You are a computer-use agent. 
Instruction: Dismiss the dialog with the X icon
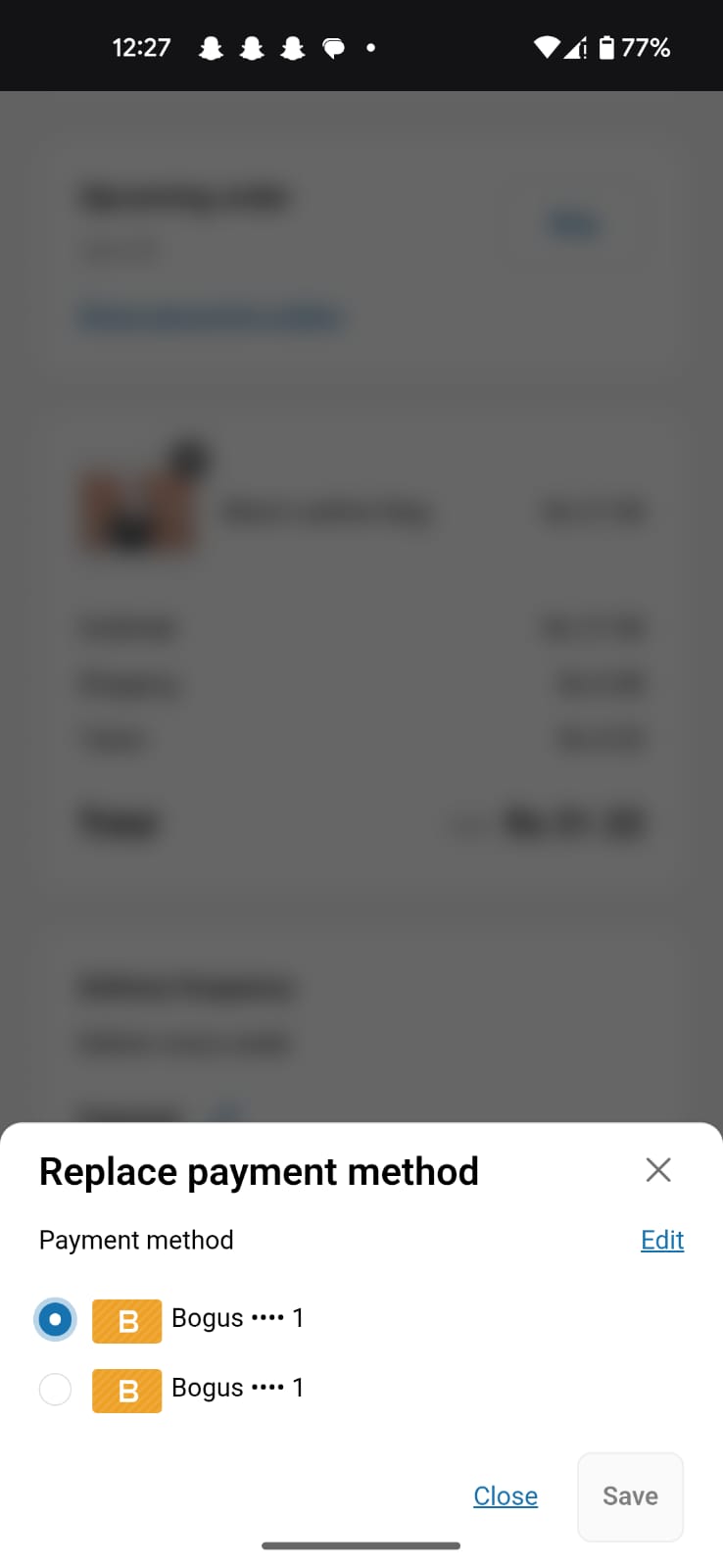[658, 1169]
